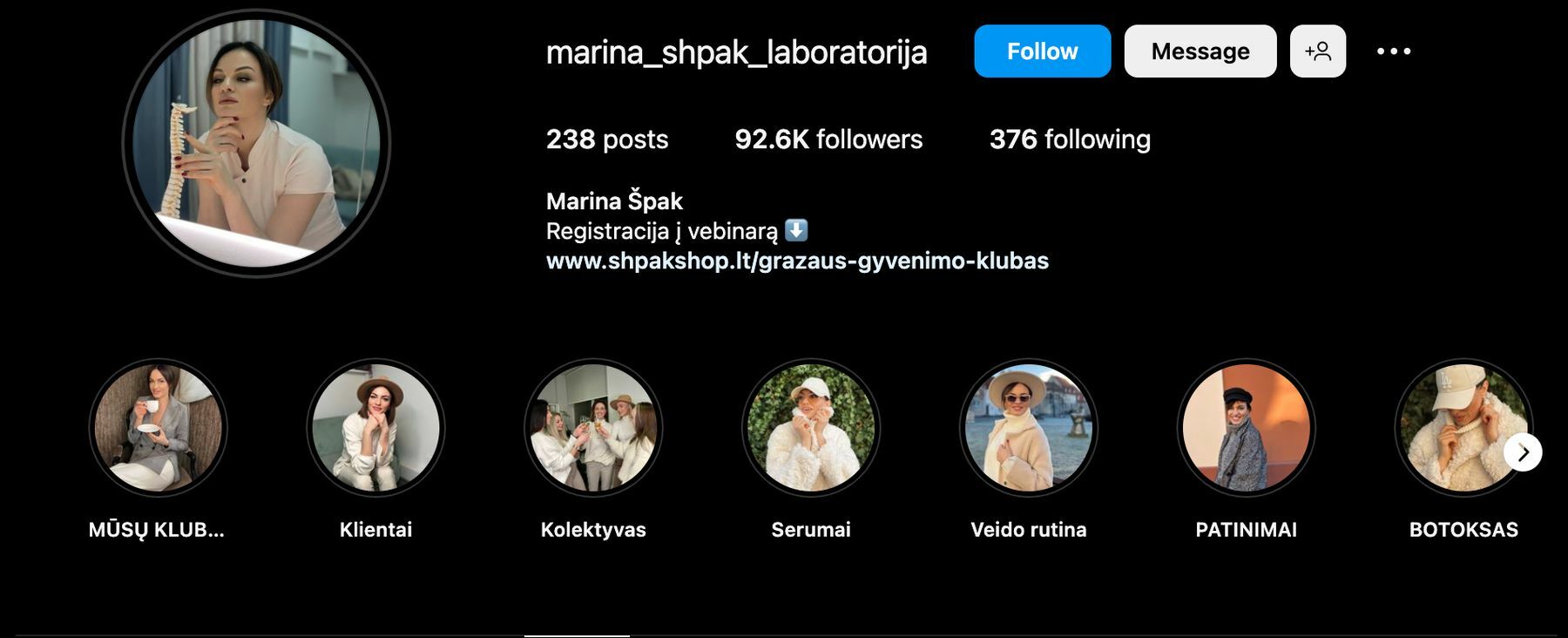Open the shpakshop.lt webinar link
The height and width of the screenshot is (638, 1568).
point(796,261)
